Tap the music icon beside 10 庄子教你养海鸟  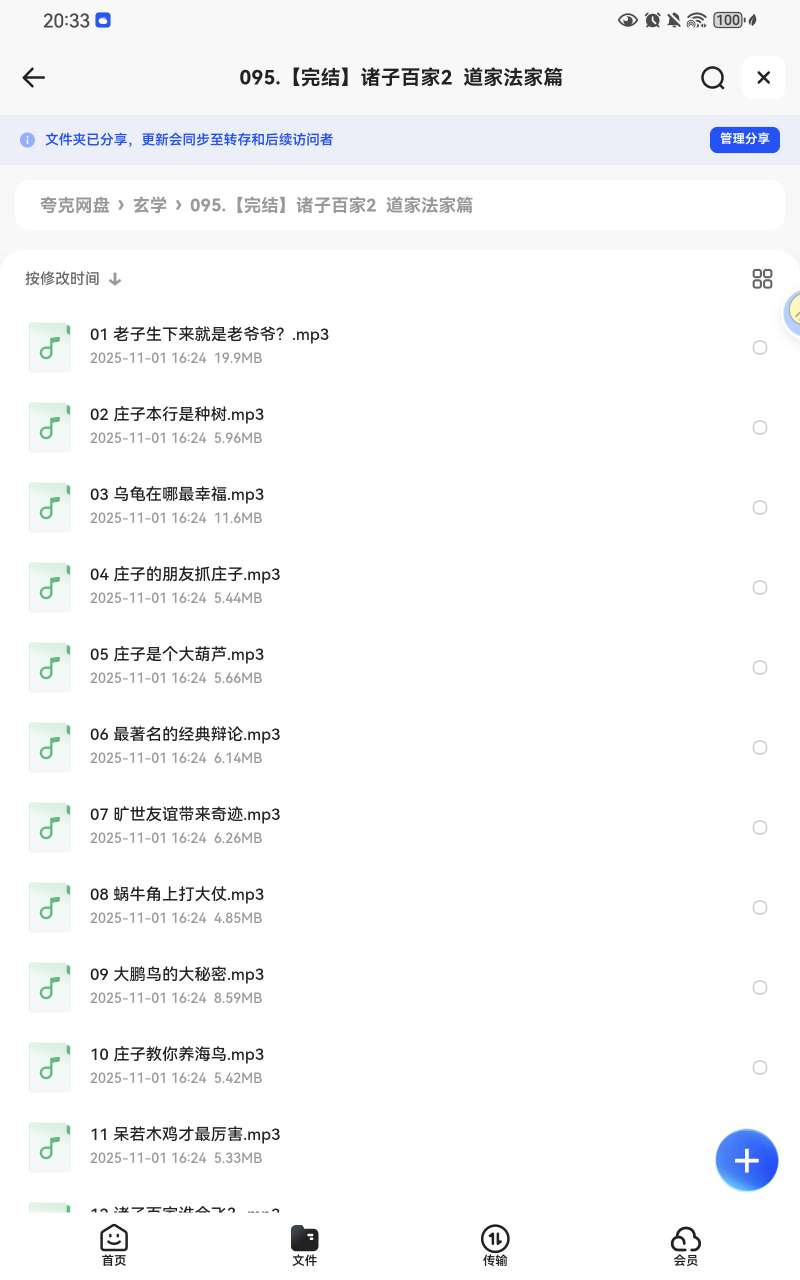tap(50, 1067)
